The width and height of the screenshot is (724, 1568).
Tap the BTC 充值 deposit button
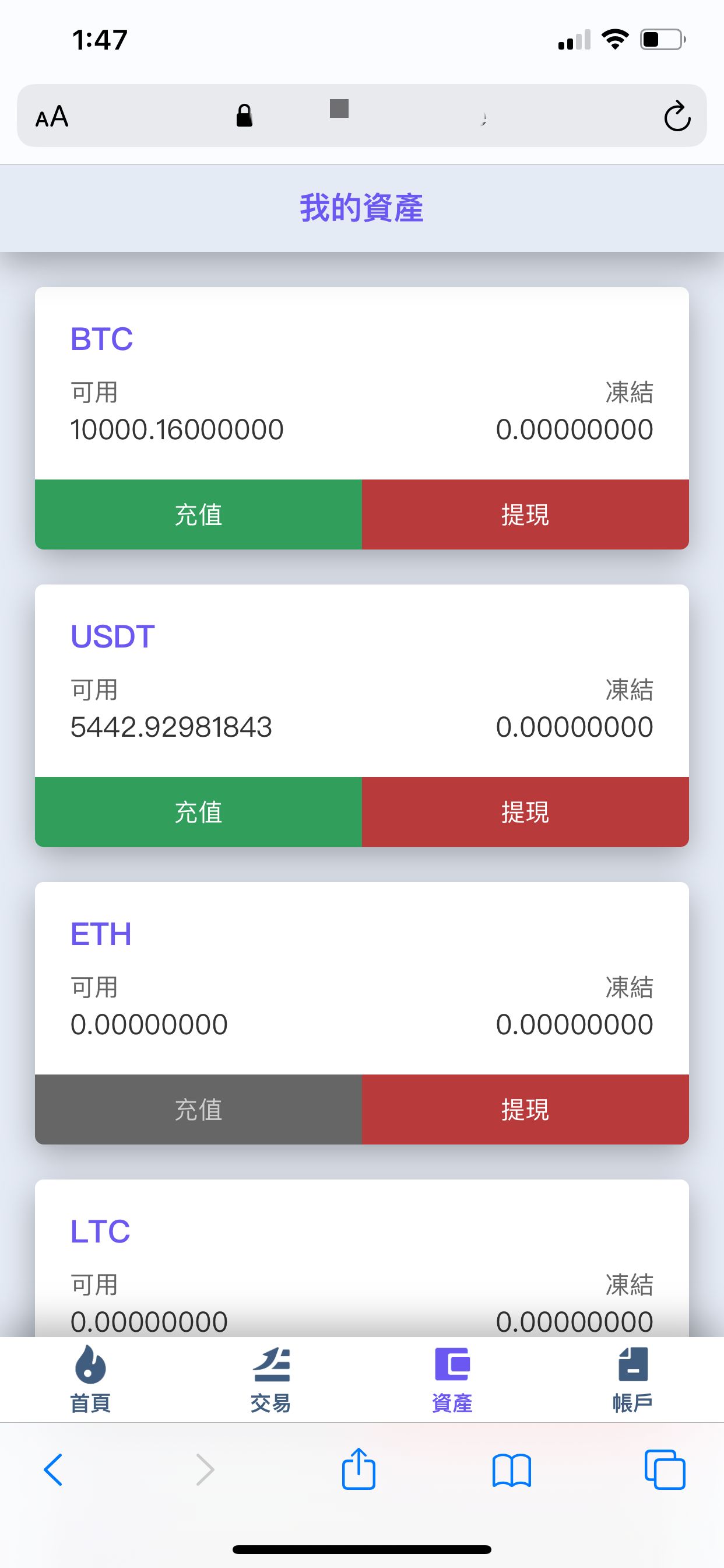click(x=198, y=514)
